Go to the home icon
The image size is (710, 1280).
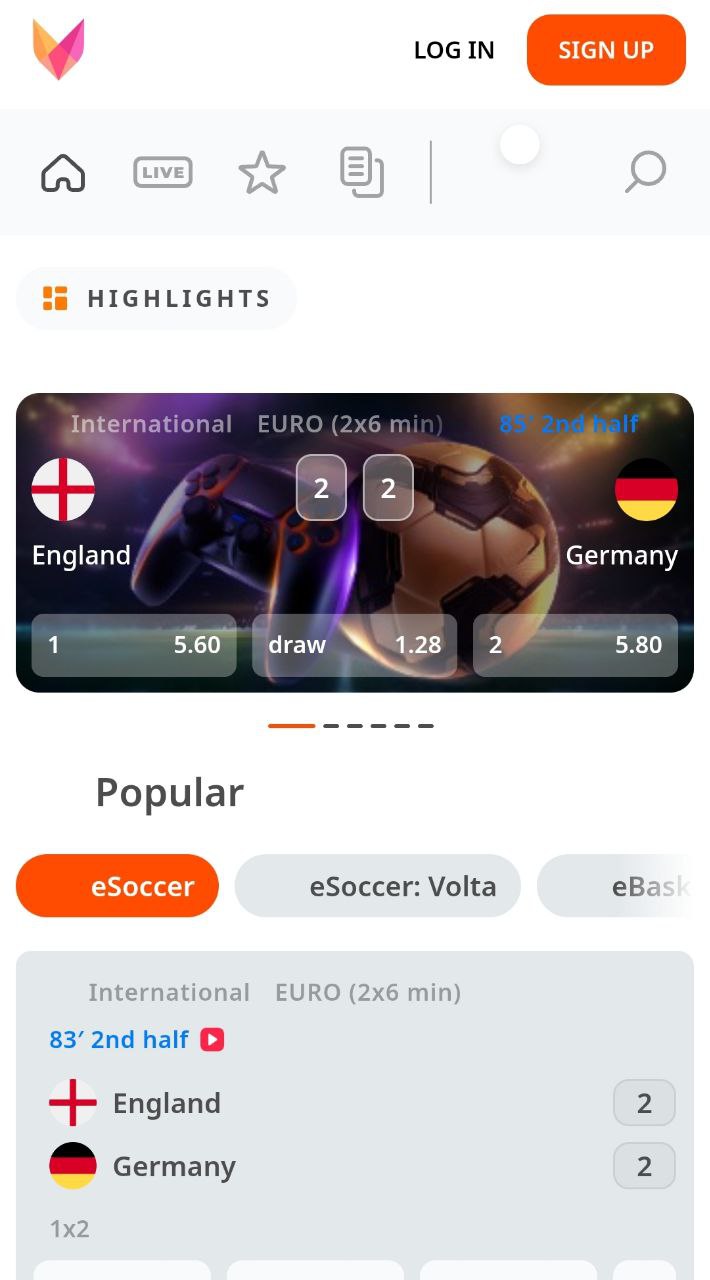[63, 172]
